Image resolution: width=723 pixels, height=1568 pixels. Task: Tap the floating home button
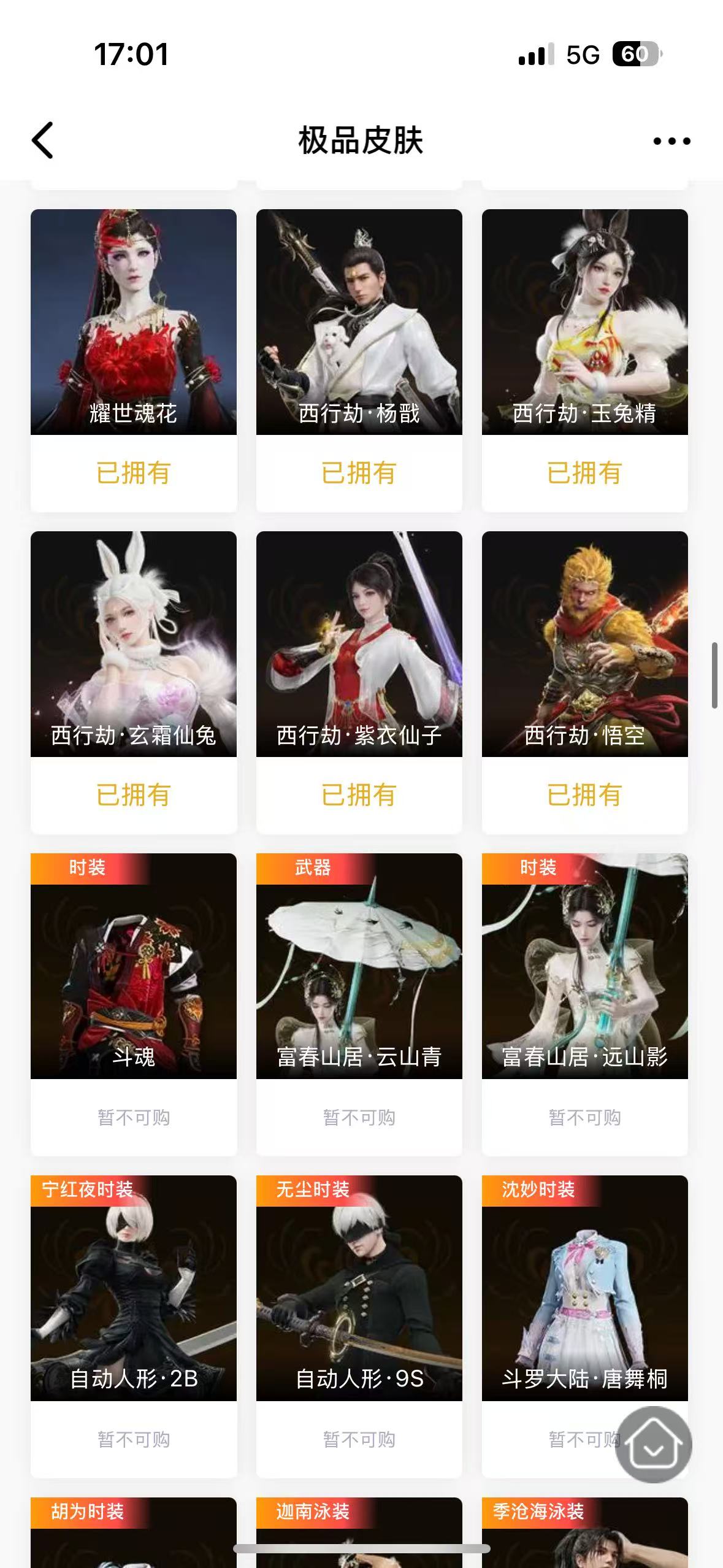pyautogui.click(x=653, y=1445)
